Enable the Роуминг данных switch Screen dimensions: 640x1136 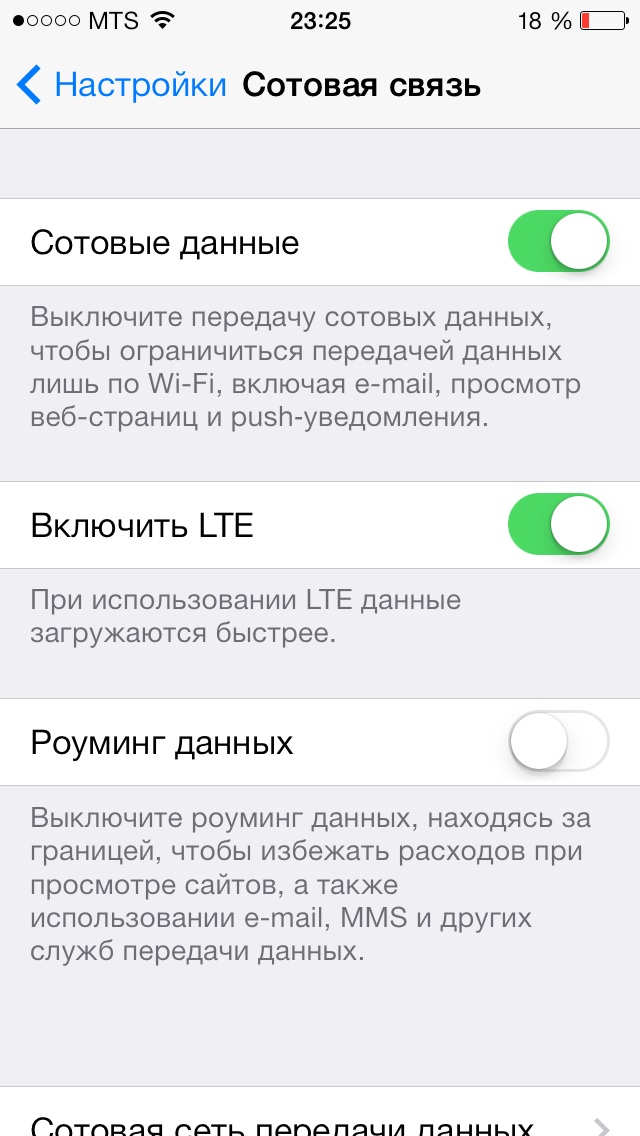558,742
